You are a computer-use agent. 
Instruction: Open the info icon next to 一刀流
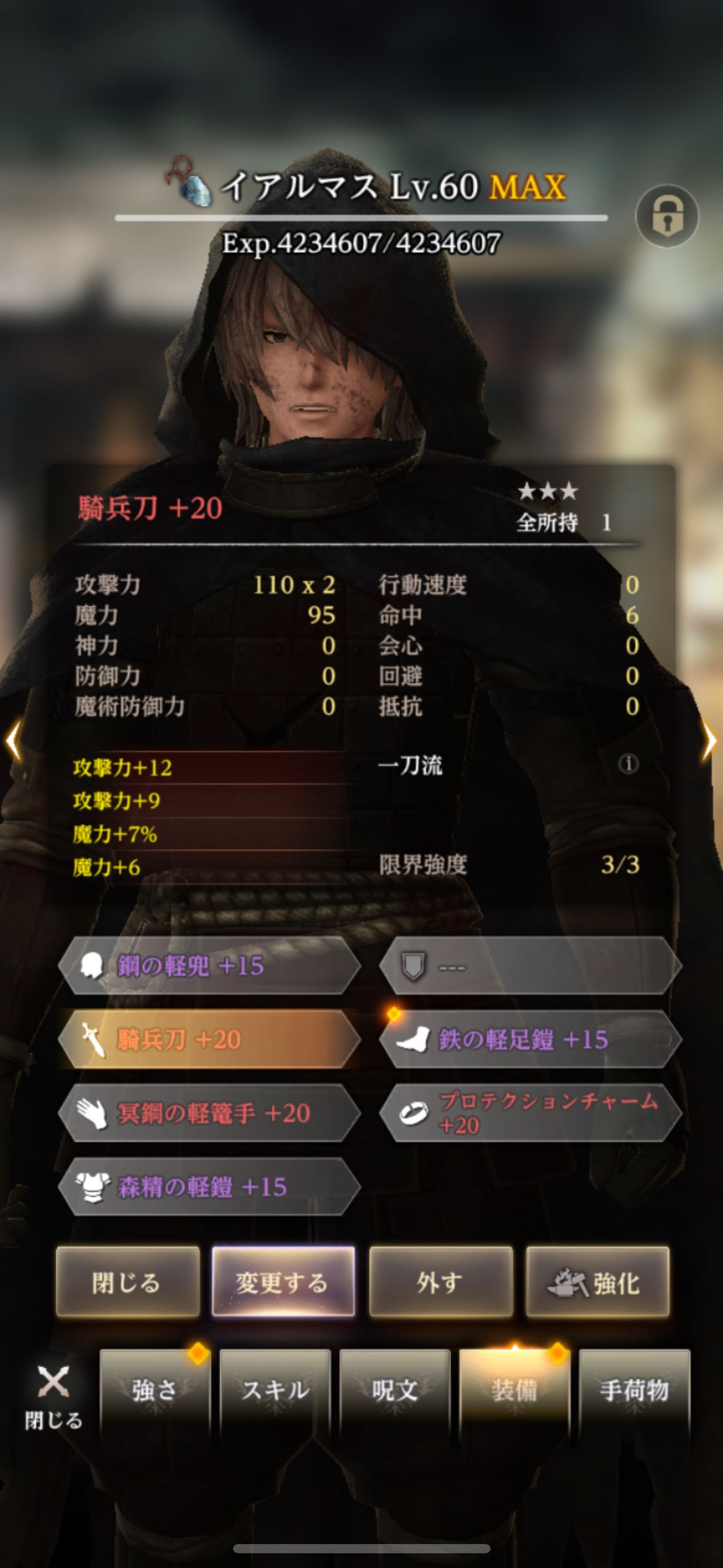click(628, 764)
